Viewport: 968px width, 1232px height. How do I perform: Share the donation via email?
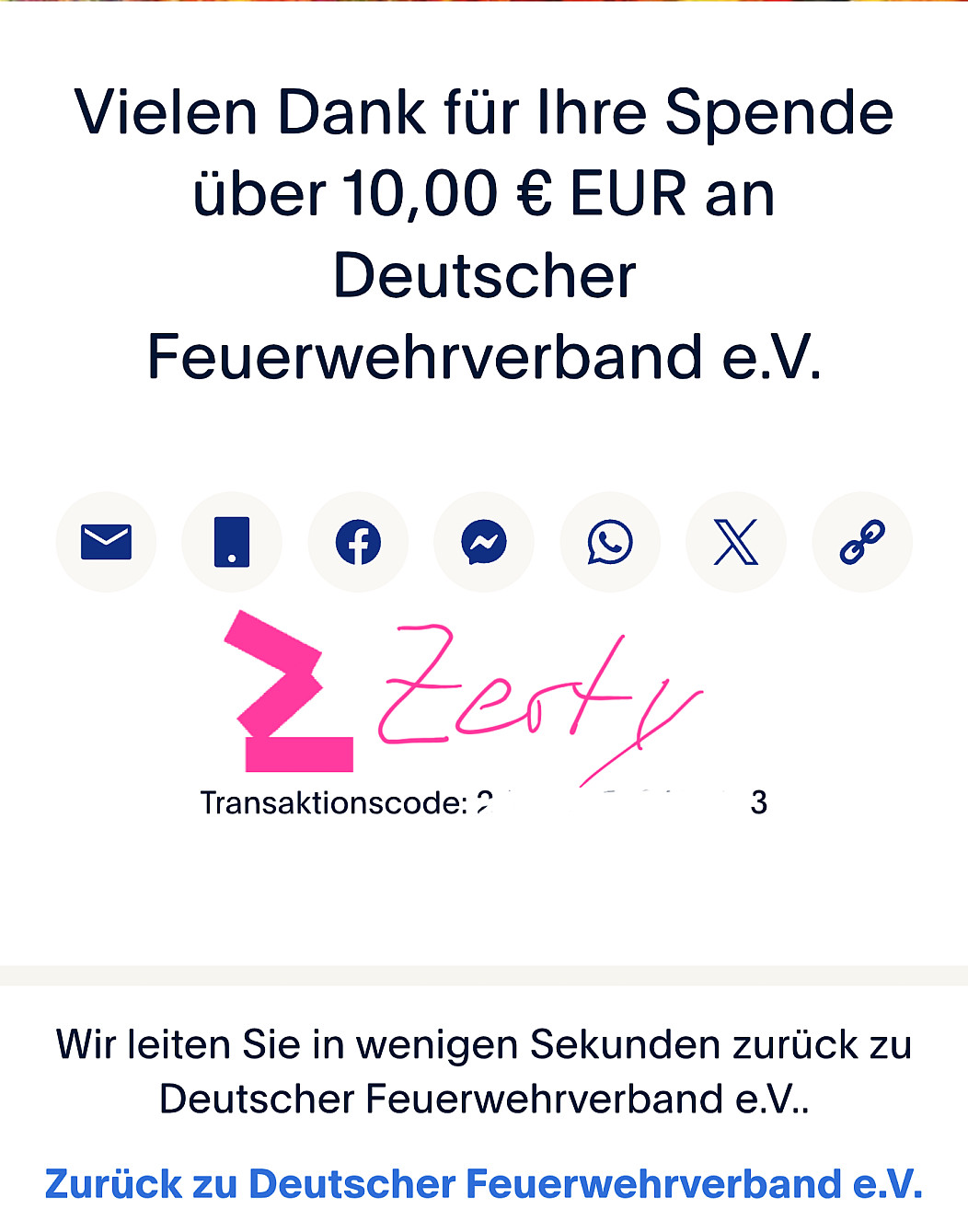coord(106,542)
